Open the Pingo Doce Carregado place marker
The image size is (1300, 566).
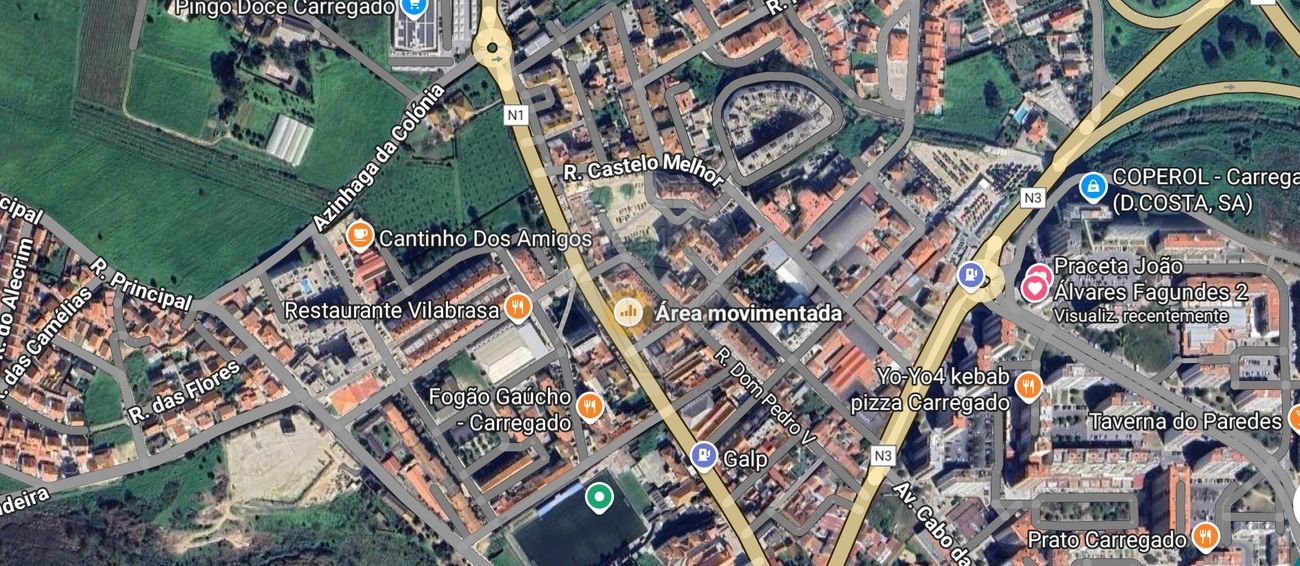413,6
